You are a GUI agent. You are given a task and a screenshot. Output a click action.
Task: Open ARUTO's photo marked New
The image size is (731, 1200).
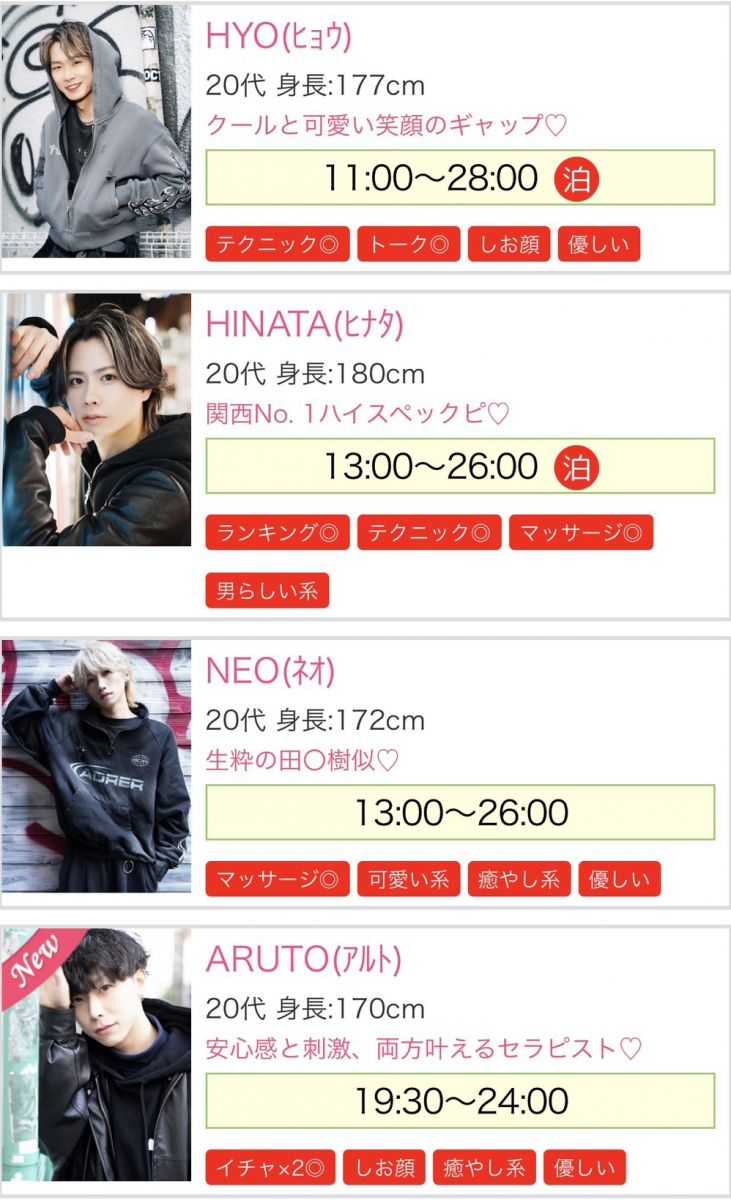[96, 1054]
